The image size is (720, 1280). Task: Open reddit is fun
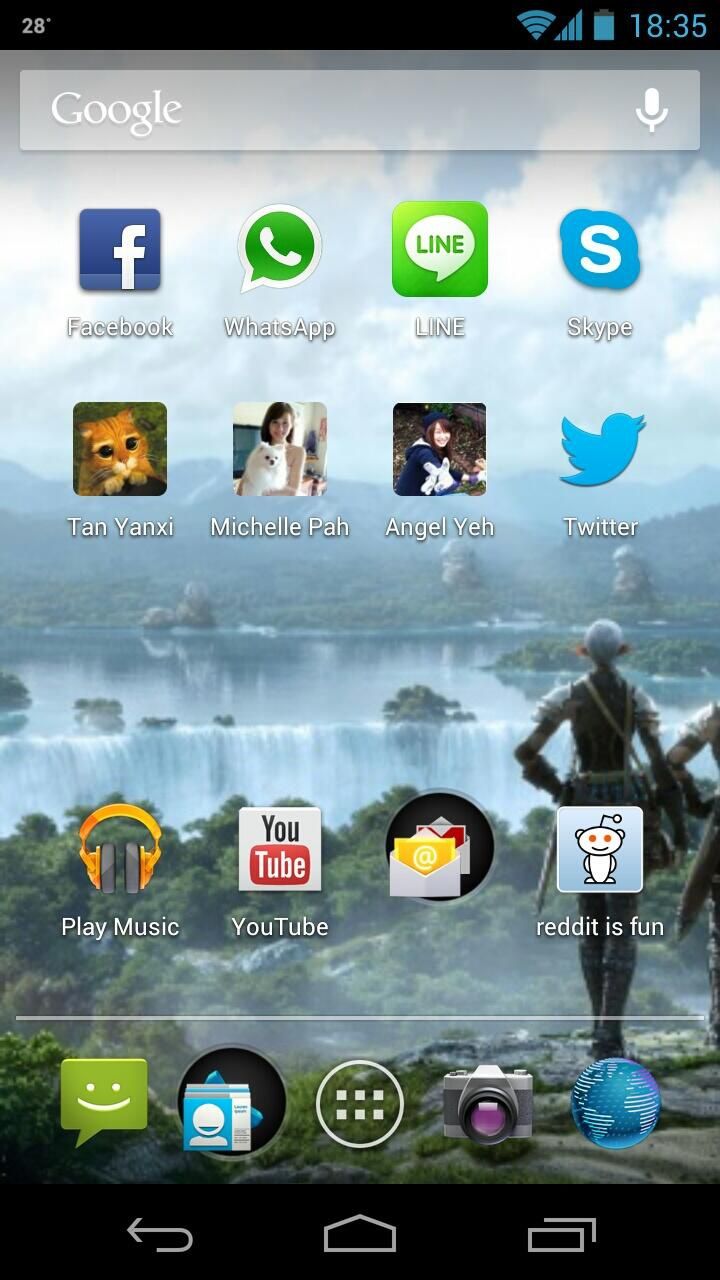pos(600,850)
